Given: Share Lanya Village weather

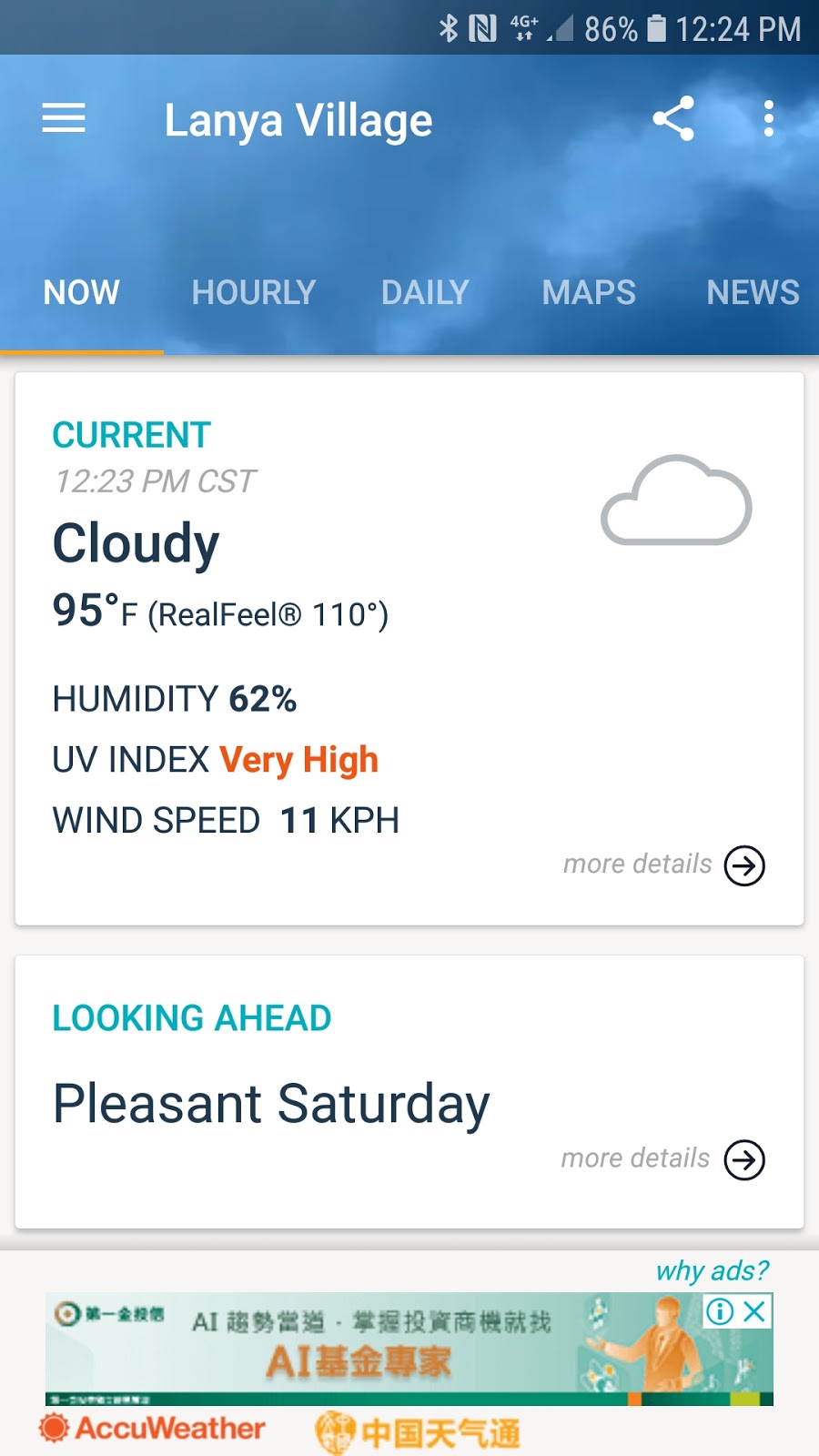Looking at the screenshot, I should point(673,118).
